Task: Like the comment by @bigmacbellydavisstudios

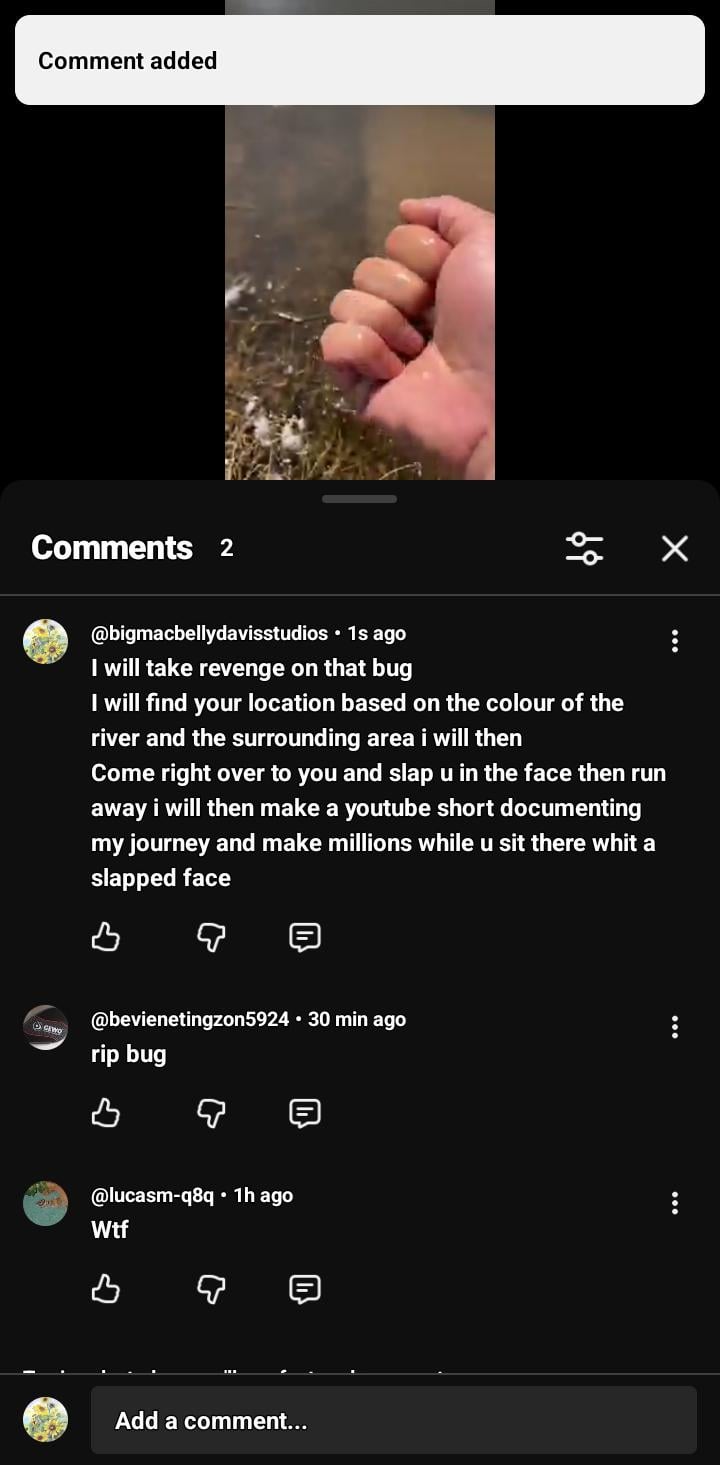Action: (x=106, y=937)
